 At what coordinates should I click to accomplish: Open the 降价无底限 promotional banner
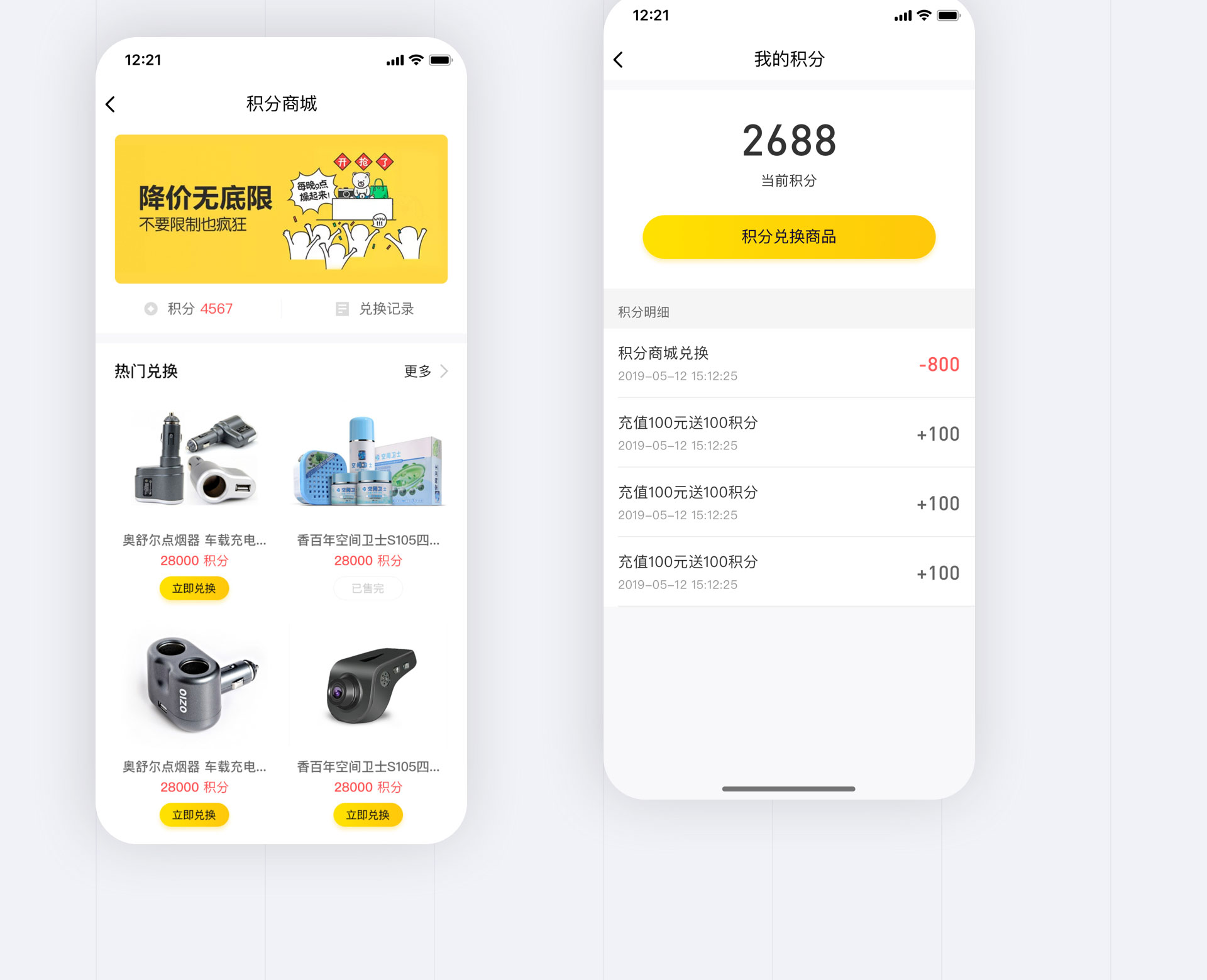[x=281, y=209]
